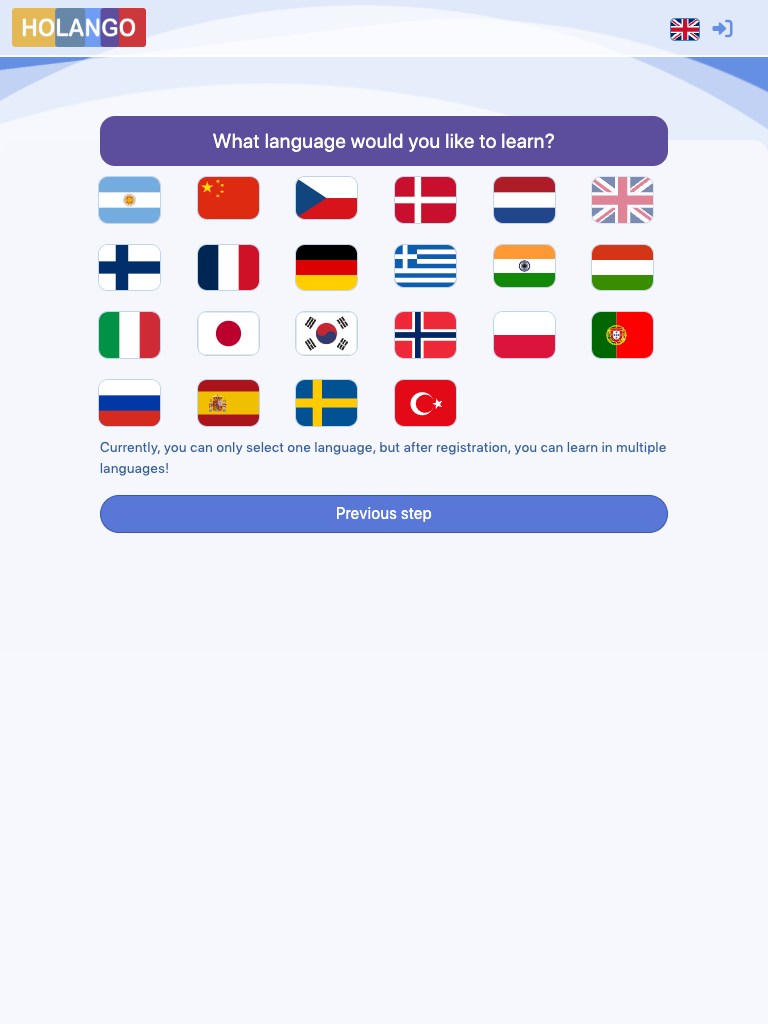This screenshot has height=1024, width=768.
Task: Choose the Spanish flag
Action: click(x=228, y=403)
